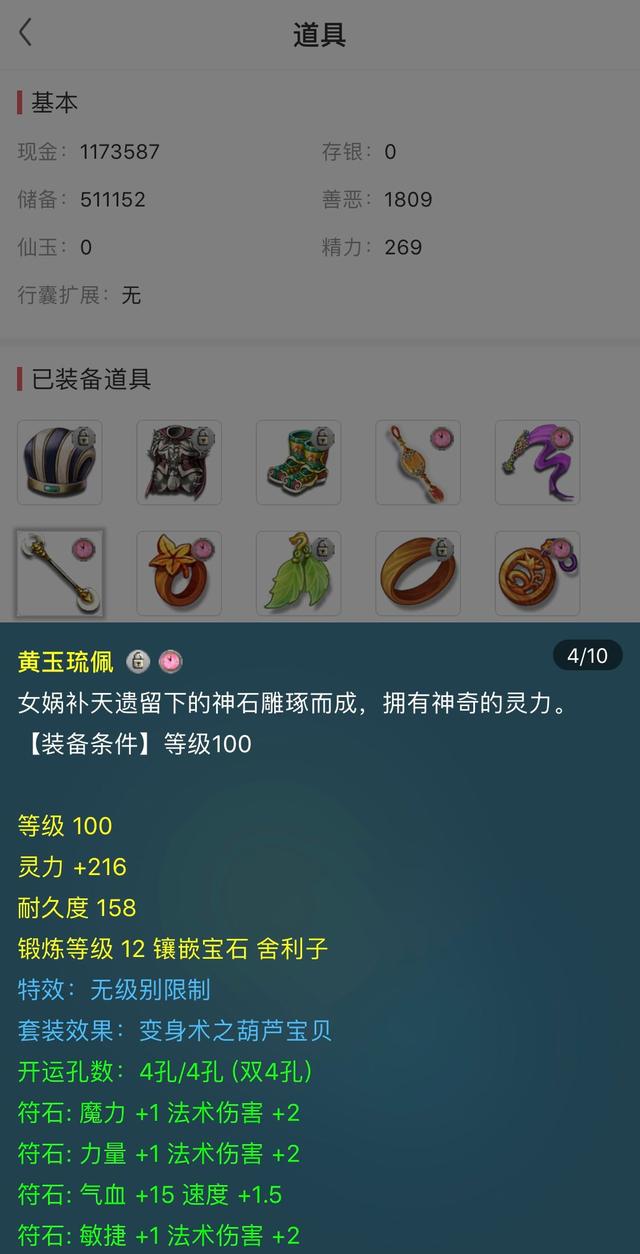View the purple ribbon belt item
Viewport: 640px width, 1254px height.
tap(537, 462)
